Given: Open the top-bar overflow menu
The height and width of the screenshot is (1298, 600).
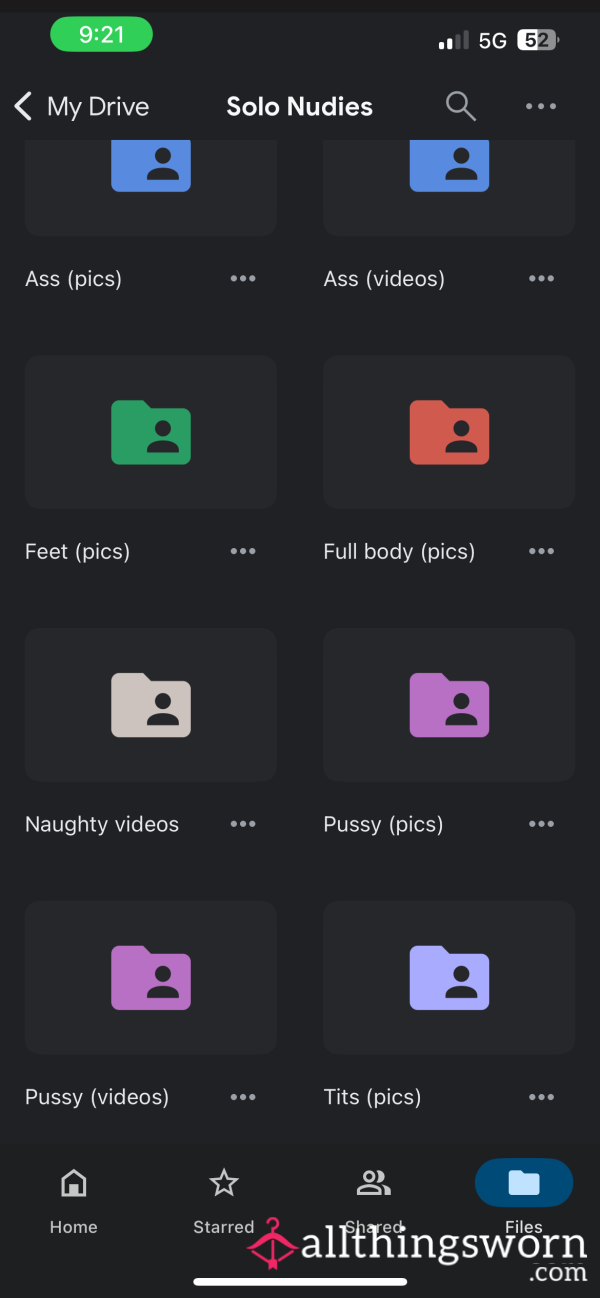Looking at the screenshot, I should 541,107.
